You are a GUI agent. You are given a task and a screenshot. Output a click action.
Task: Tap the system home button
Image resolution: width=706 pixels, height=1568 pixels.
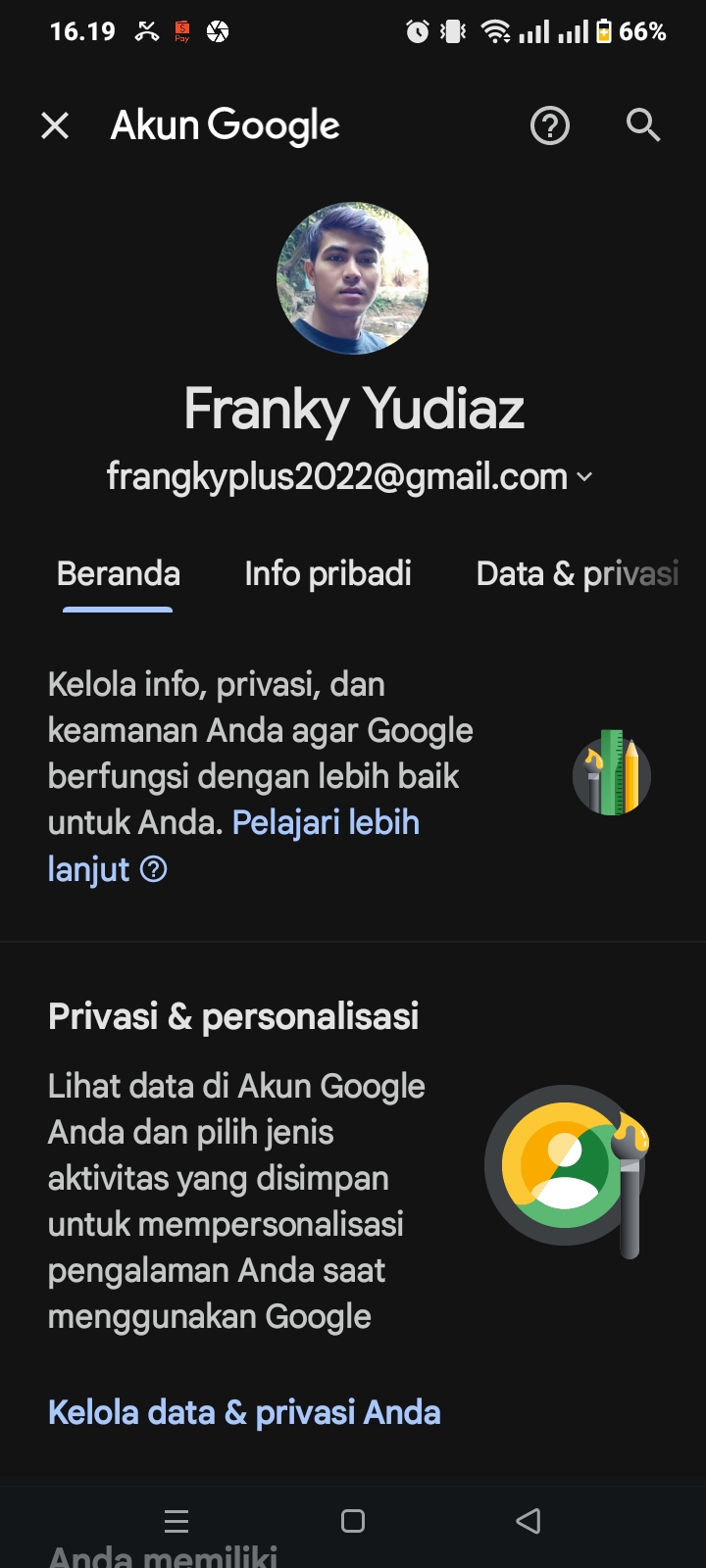(353, 1521)
